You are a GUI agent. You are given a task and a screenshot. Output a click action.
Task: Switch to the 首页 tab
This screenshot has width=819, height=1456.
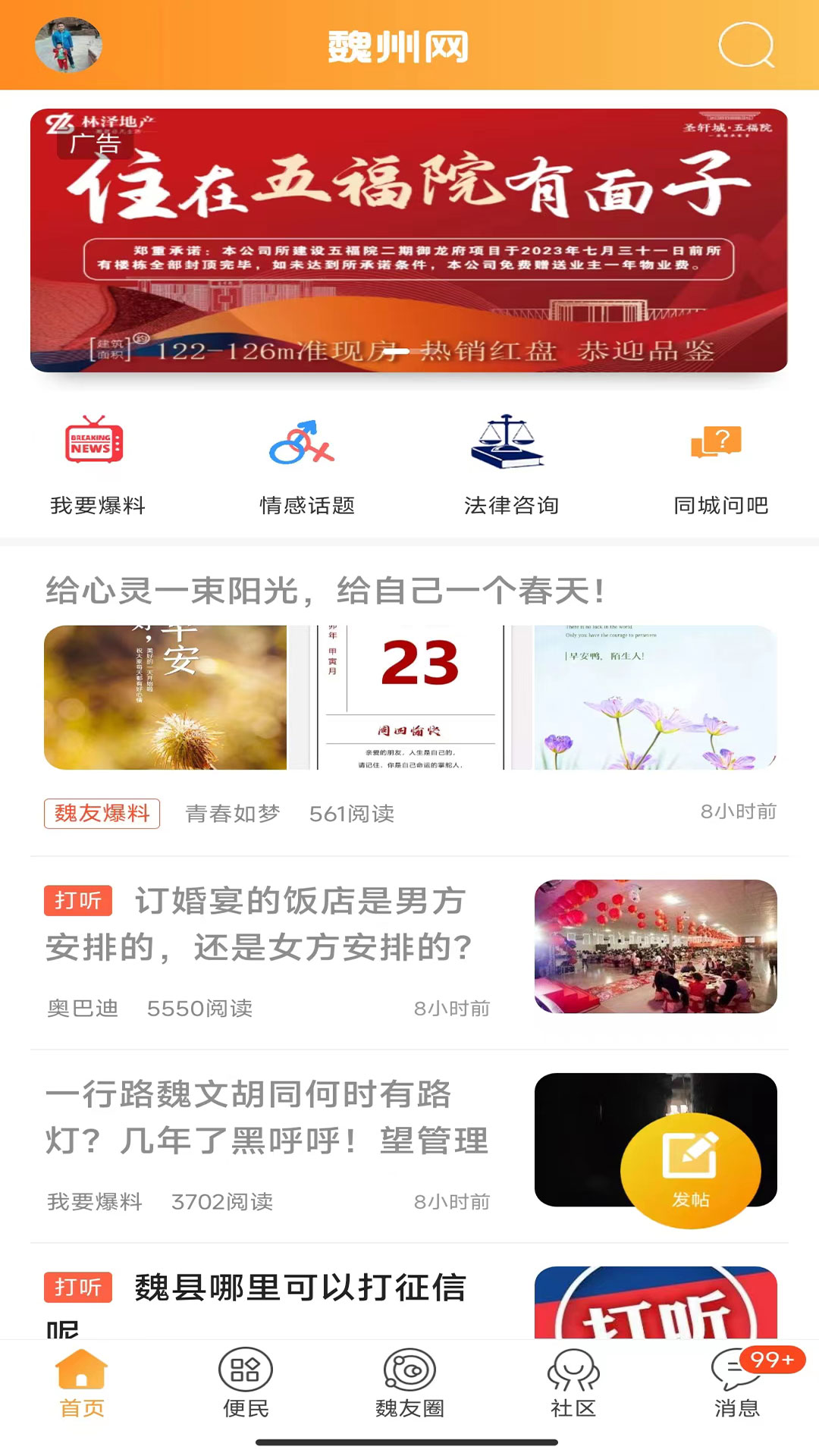[x=82, y=1383]
